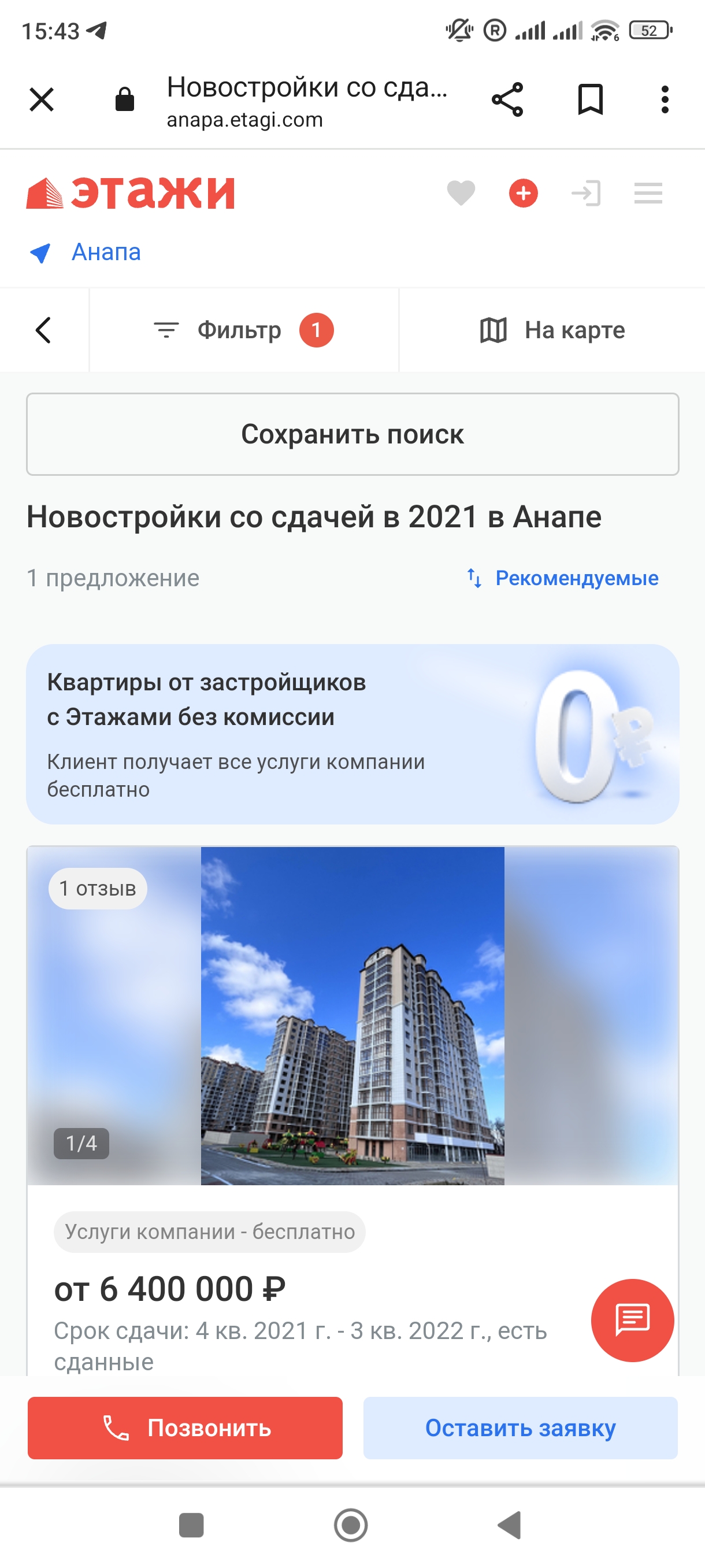Go to the system home screen
This screenshot has height=1568, width=705.
tap(351, 1525)
